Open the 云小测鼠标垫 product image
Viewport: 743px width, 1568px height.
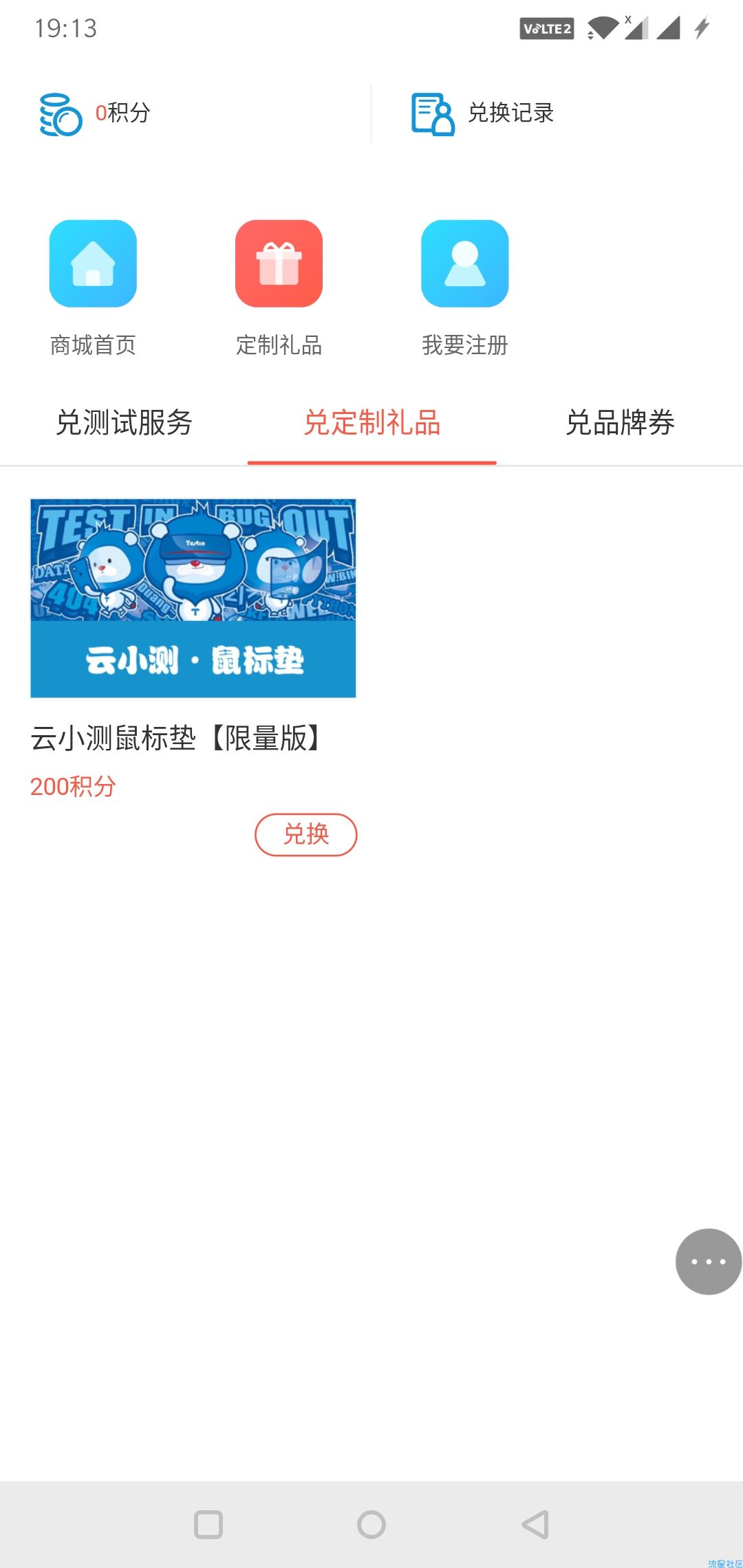tap(193, 598)
